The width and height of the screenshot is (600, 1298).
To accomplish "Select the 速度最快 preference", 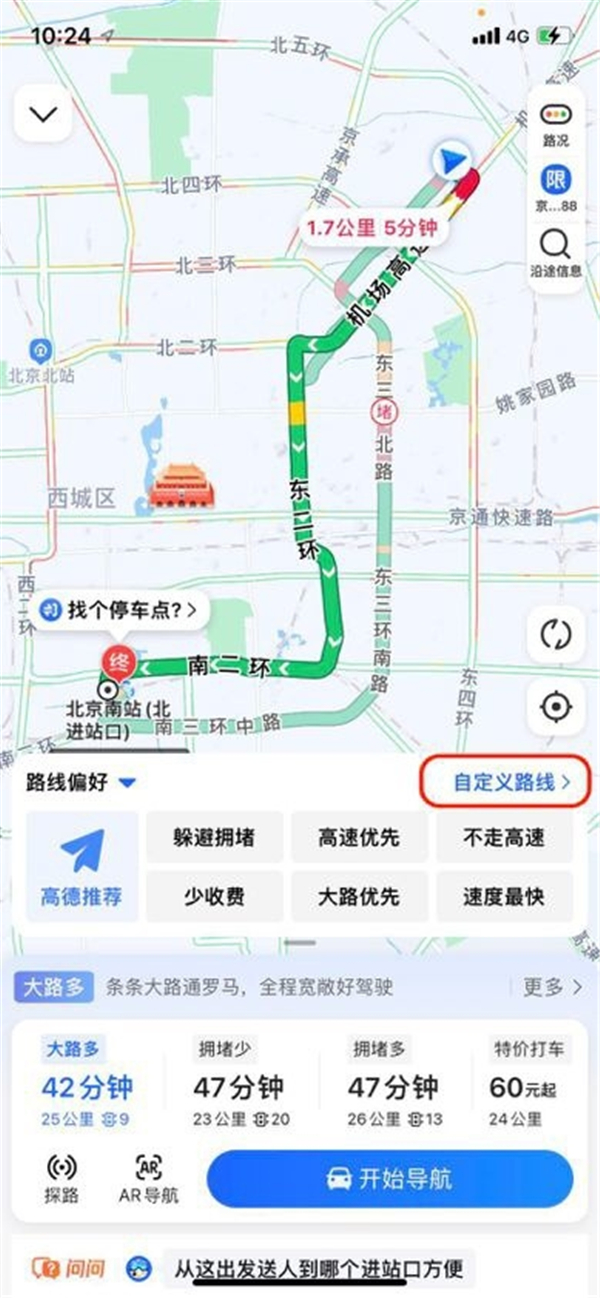I will tap(504, 896).
